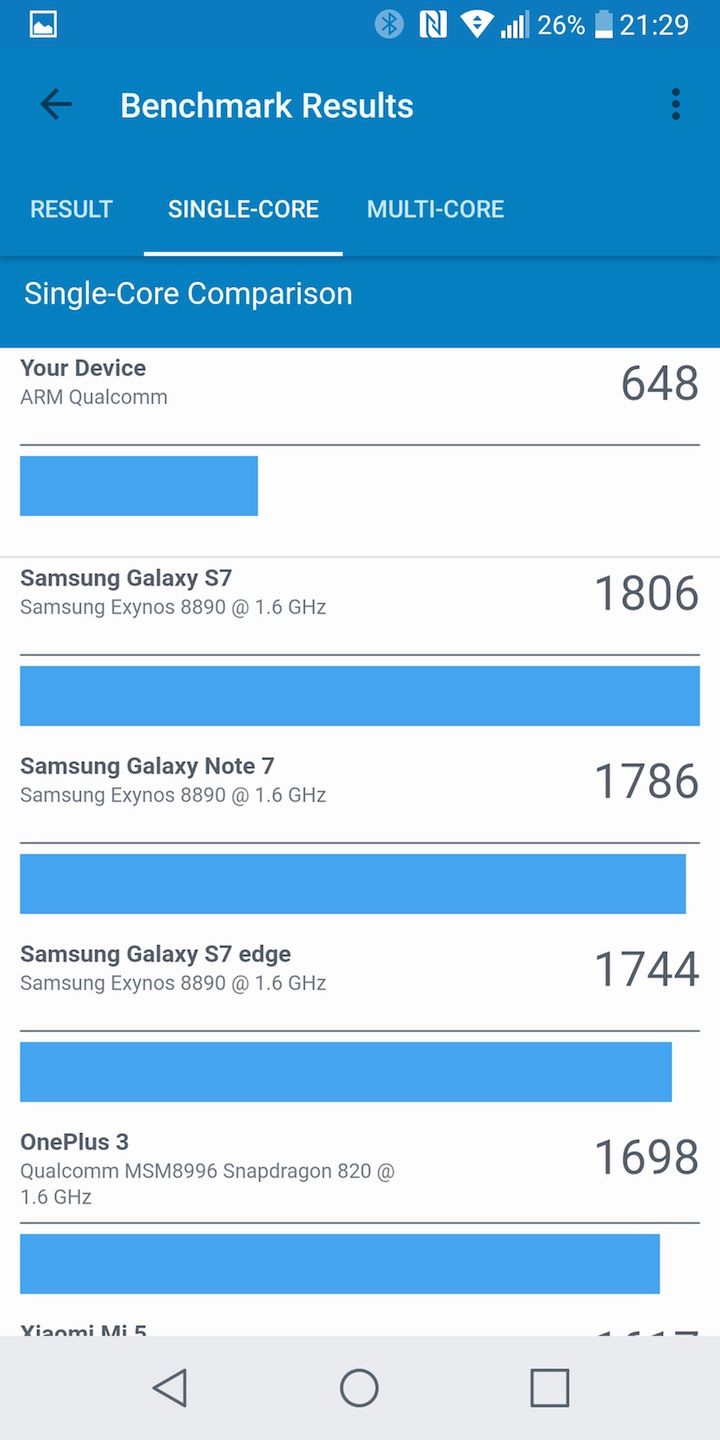The width and height of the screenshot is (720, 1440).
Task: Tap the system home button
Action: coord(359,1388)
